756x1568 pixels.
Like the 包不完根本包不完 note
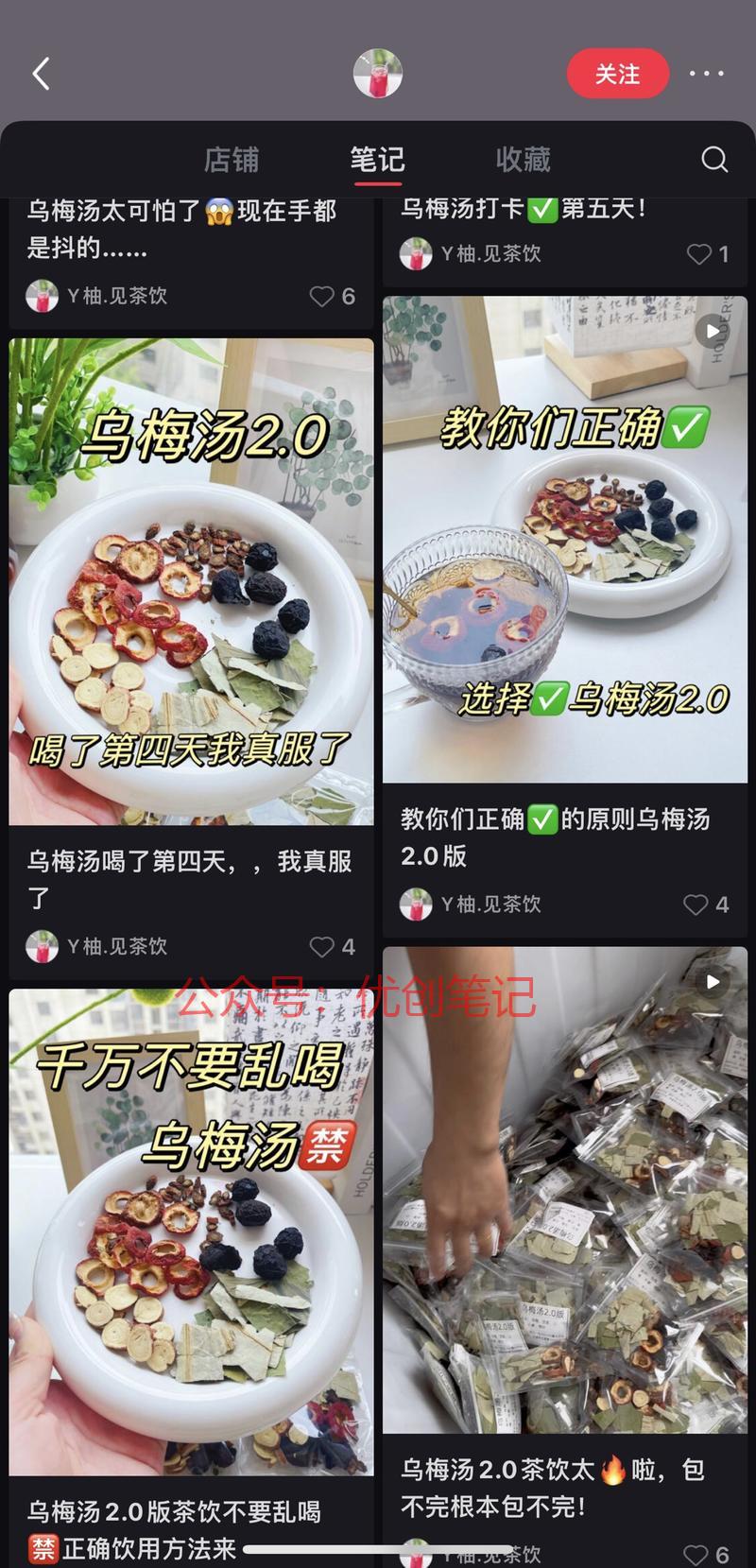(x=696, y=1555)
